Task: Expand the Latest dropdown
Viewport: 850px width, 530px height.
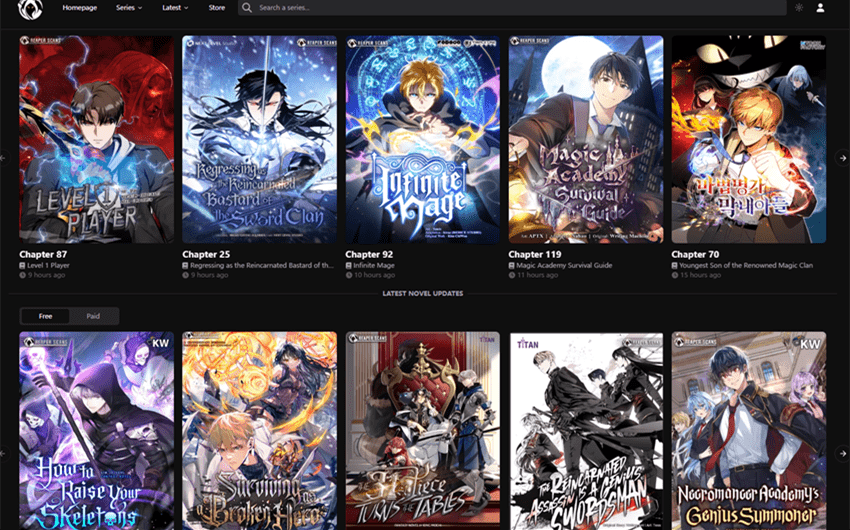Action: click(x=175, y=7)
